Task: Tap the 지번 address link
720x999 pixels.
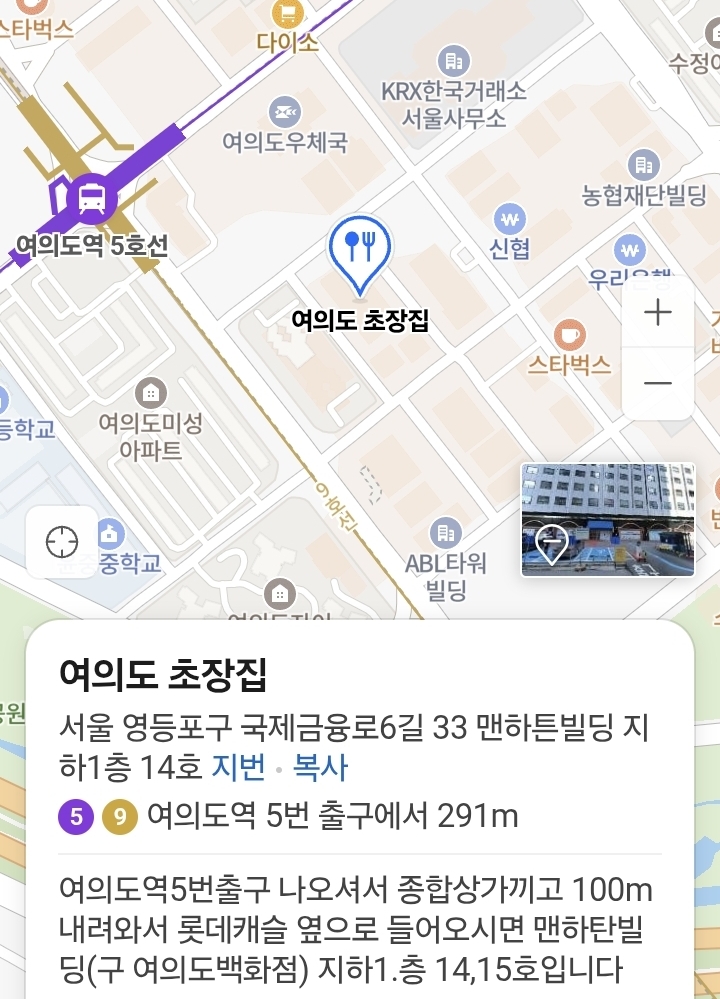Action: click(238, 767)
